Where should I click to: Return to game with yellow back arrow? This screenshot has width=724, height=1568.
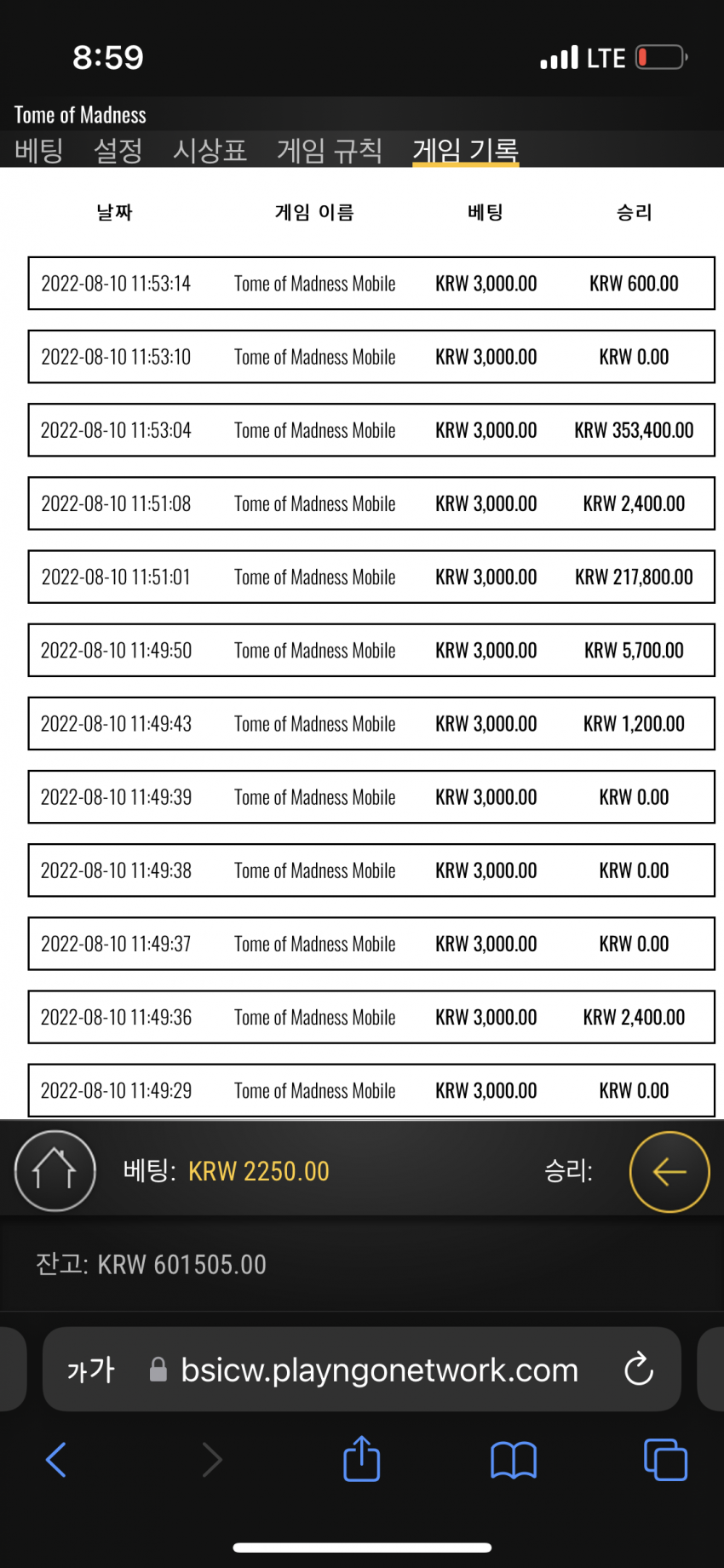click(x=669, y=1172)
